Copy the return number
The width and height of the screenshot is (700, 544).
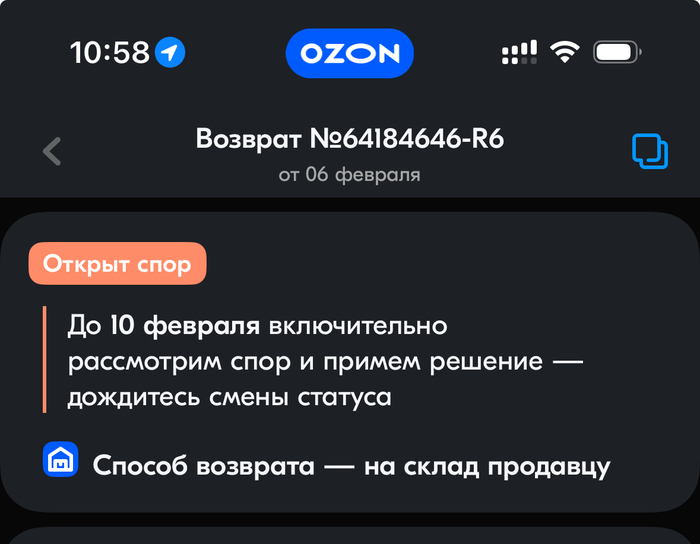(650, 152)
